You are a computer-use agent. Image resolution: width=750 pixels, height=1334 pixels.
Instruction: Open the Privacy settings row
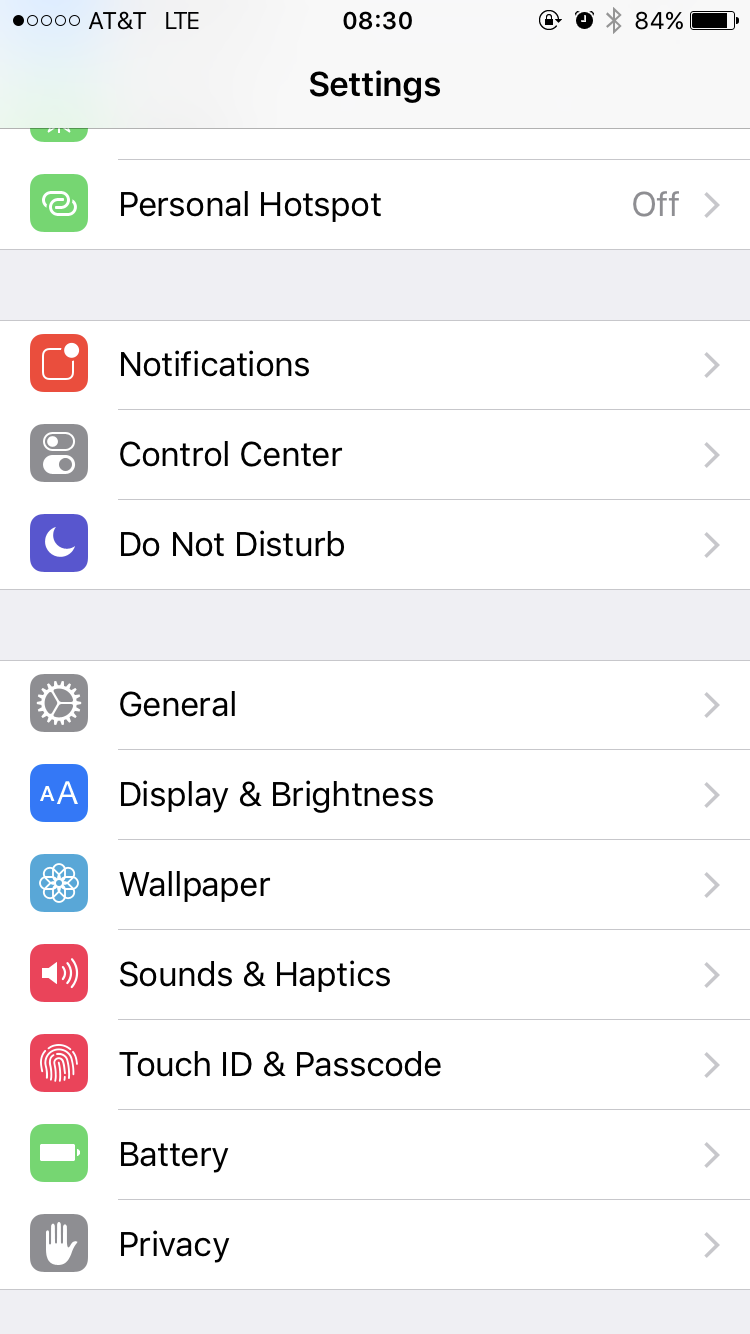pos(375,1245)
